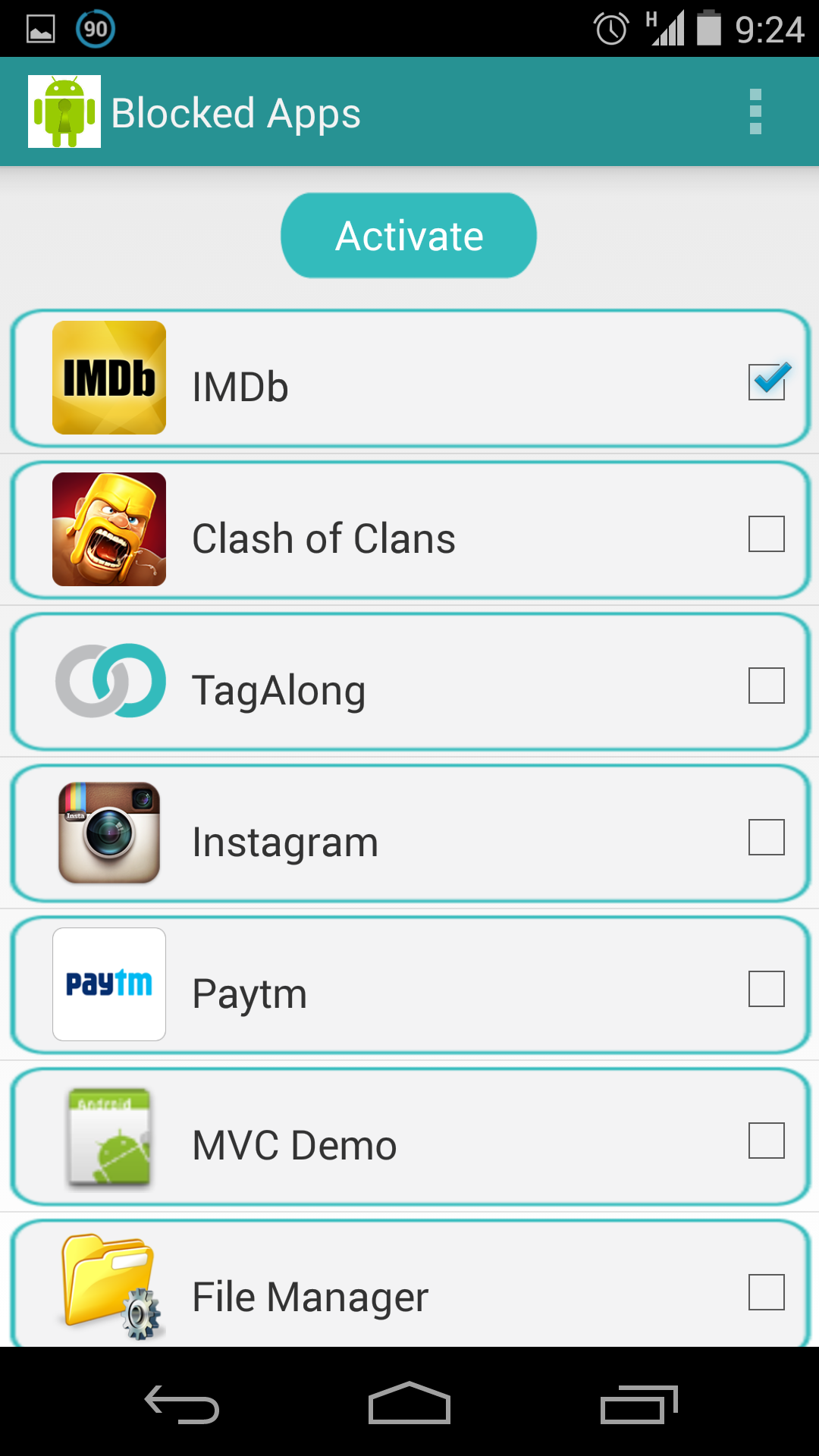Mark the MVC Demo checkbox
This screenshot has height=1456, width=819.
tap(767, 1141)
